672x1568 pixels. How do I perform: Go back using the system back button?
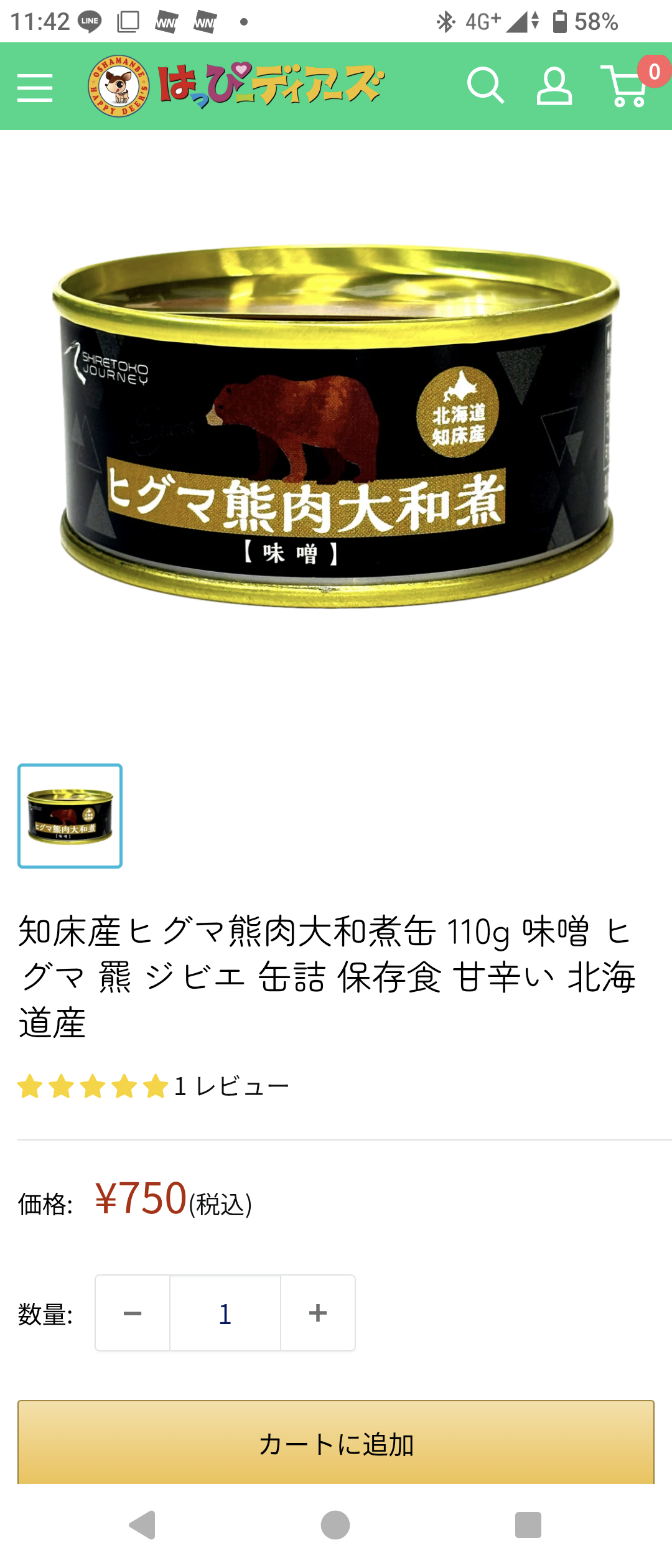click(142, 1524)
